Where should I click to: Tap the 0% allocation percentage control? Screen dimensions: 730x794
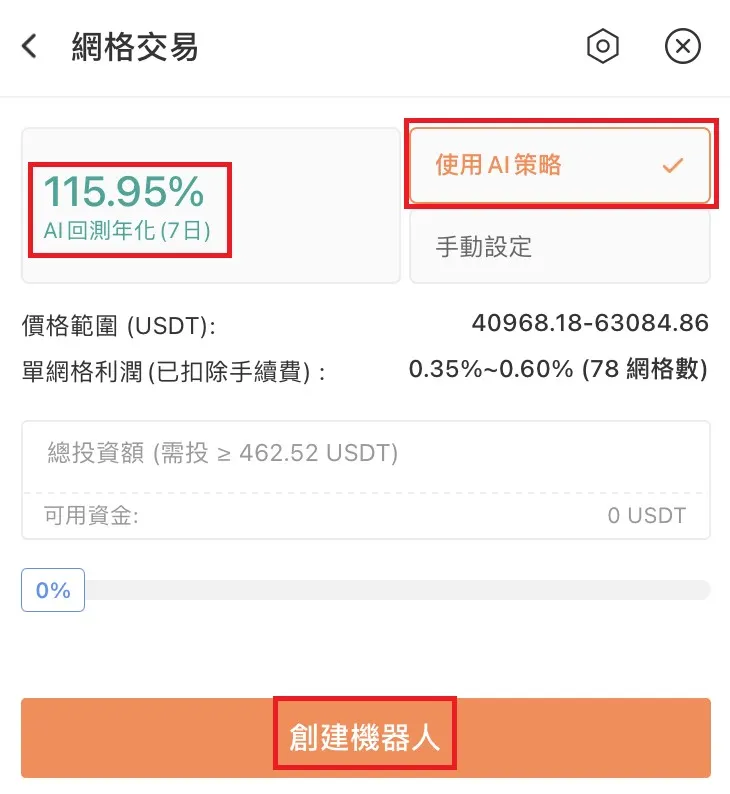coord(52,590)
